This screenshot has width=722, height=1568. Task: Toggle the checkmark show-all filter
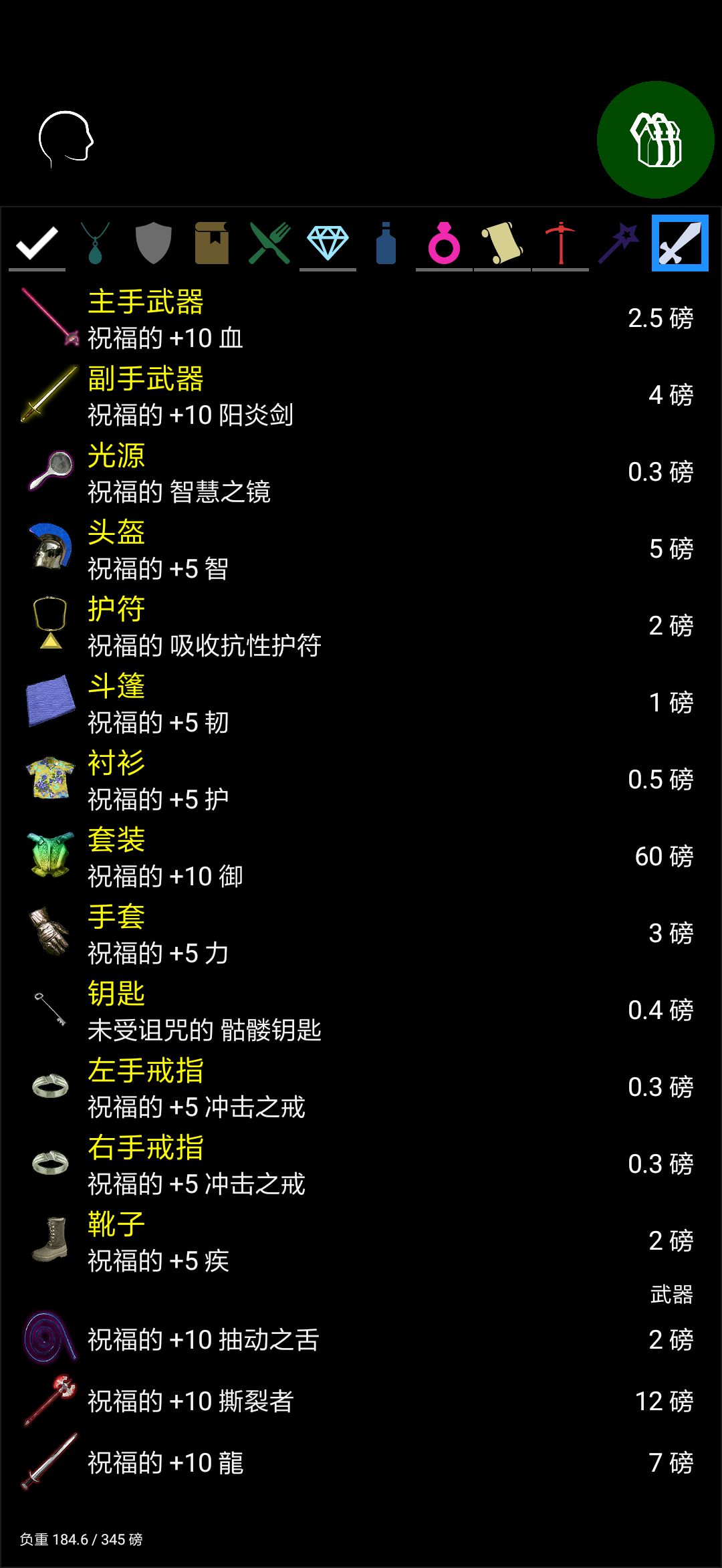tap(37, 244)
